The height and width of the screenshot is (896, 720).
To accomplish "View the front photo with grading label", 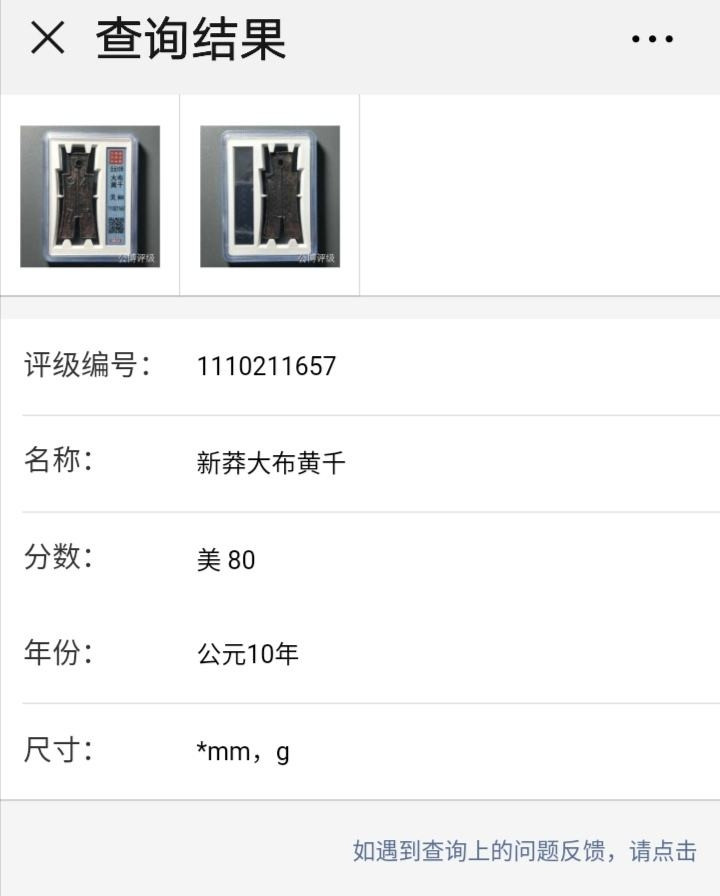I will [x=90, y=196].
